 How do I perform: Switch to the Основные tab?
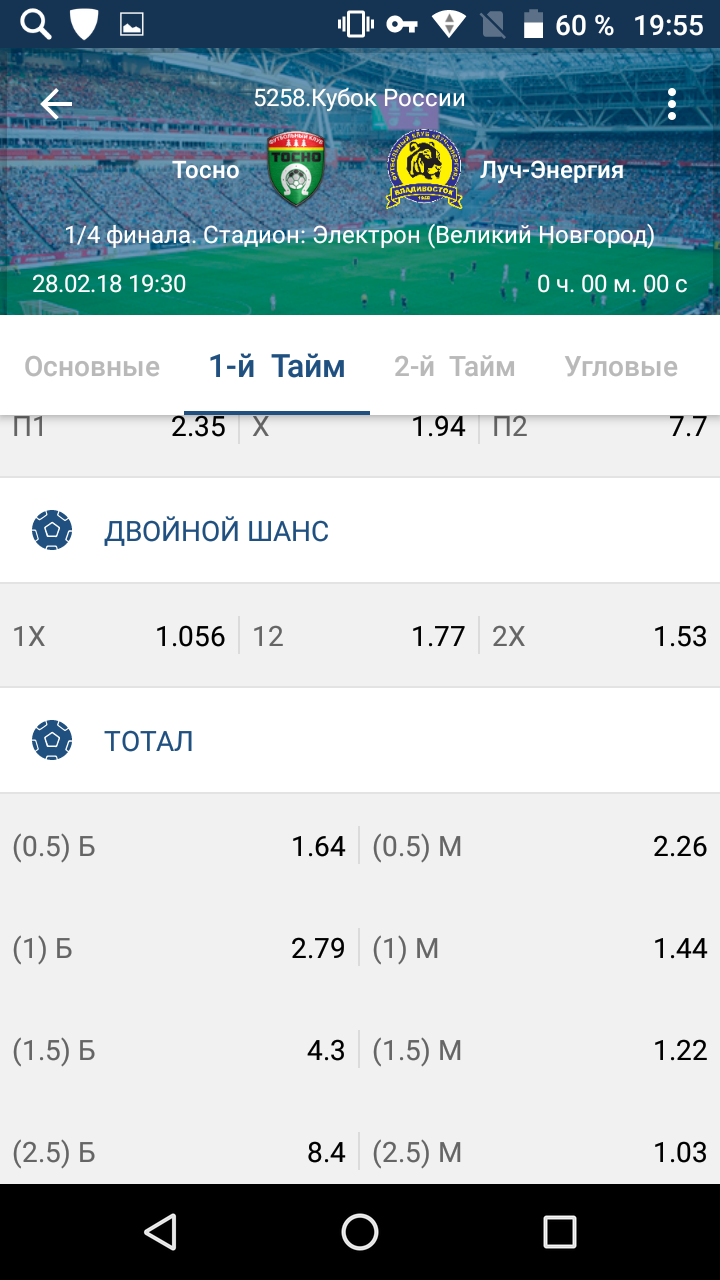click(92, 367)
